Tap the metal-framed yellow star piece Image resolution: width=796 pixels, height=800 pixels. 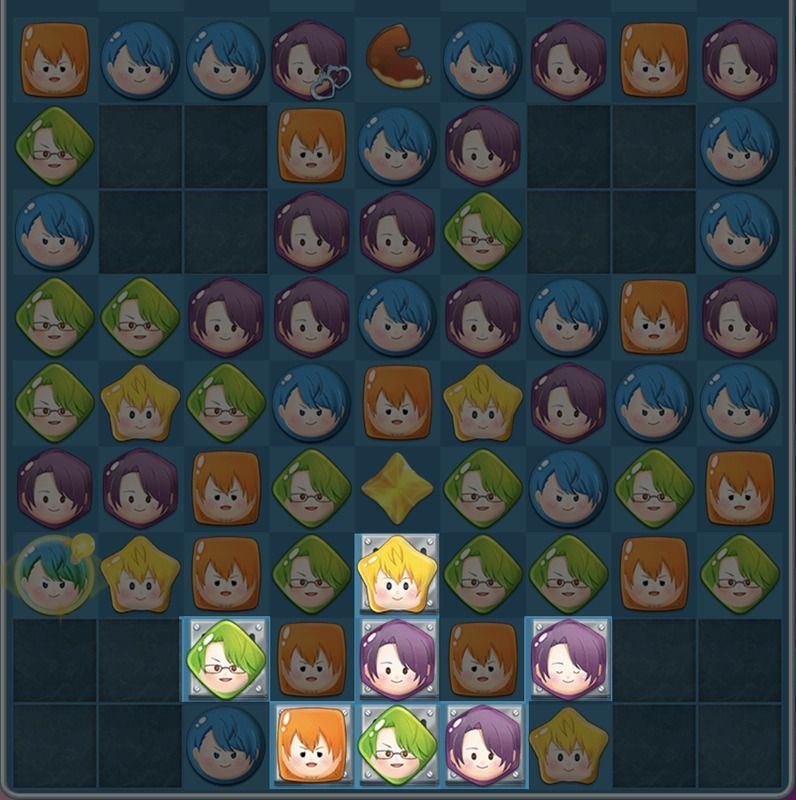[x=397, y=573]
